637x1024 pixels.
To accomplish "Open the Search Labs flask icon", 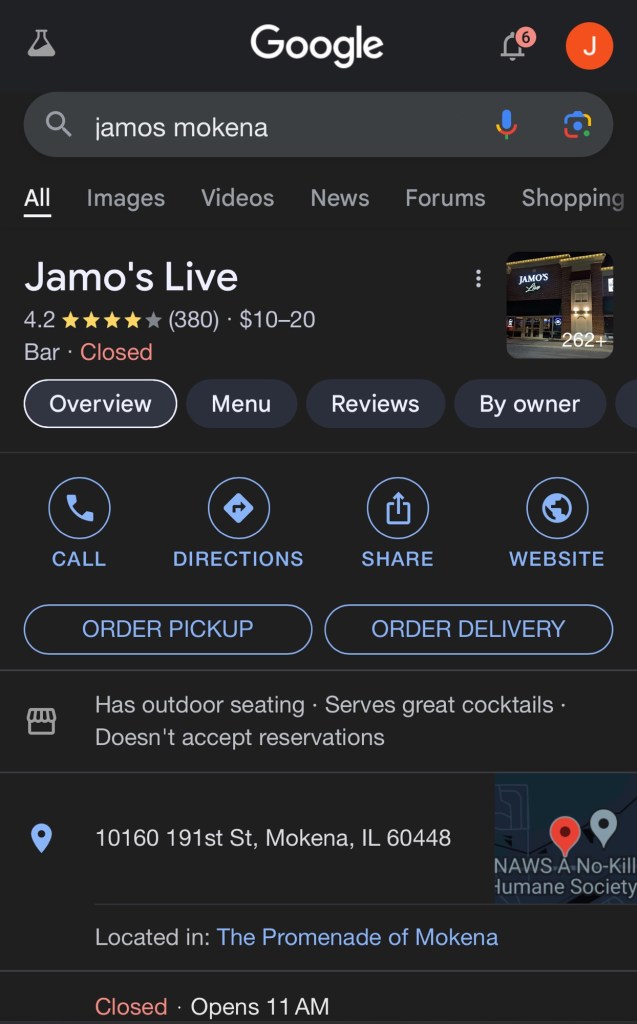I will click(x=41, y=43).
